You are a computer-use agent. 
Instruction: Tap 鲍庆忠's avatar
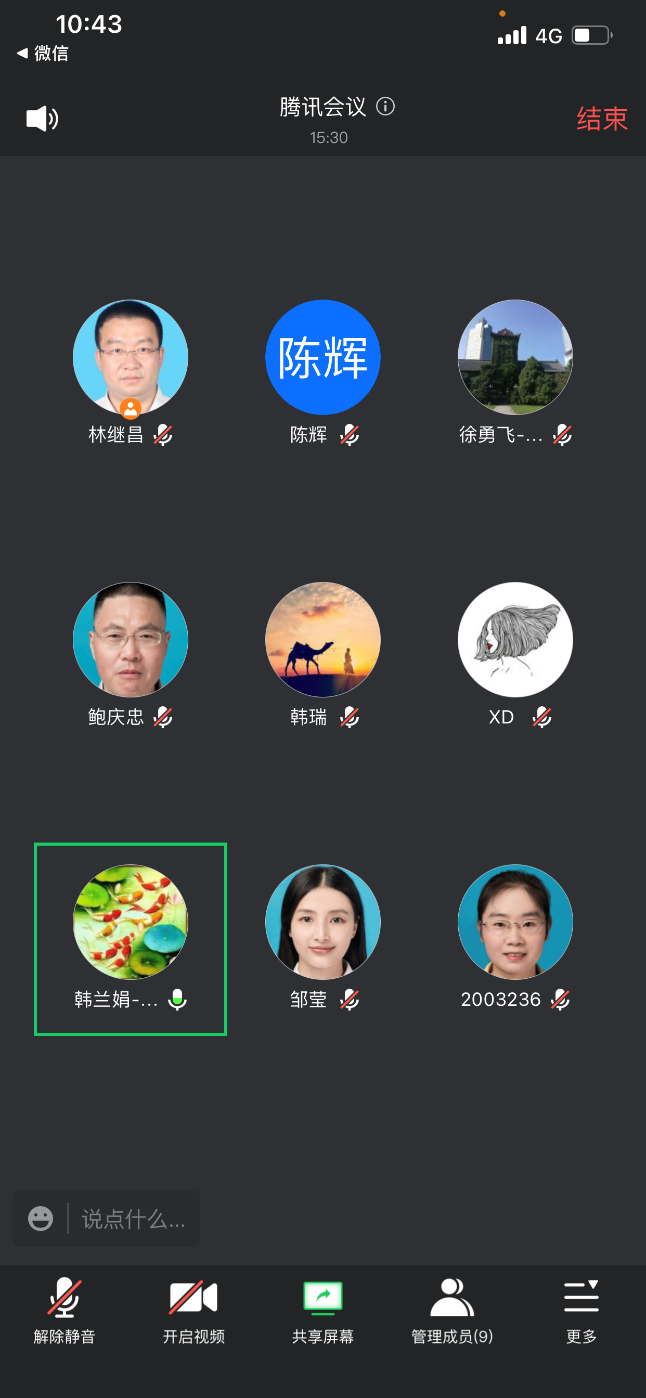130,640
